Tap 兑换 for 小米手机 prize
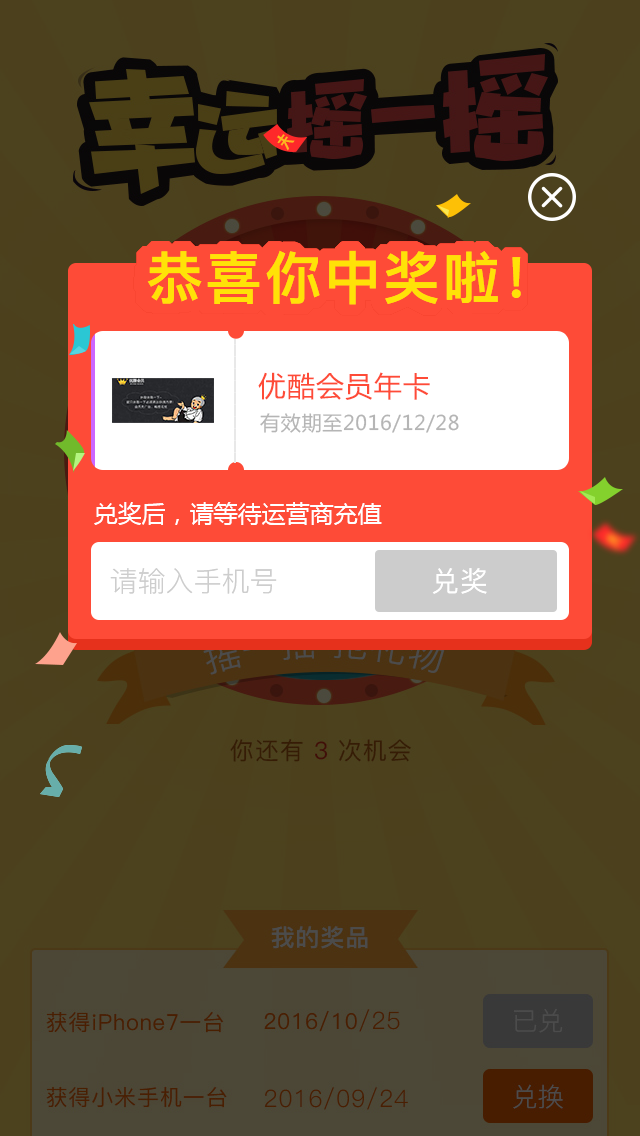The image size is (640, 1136). (538, 1095)
